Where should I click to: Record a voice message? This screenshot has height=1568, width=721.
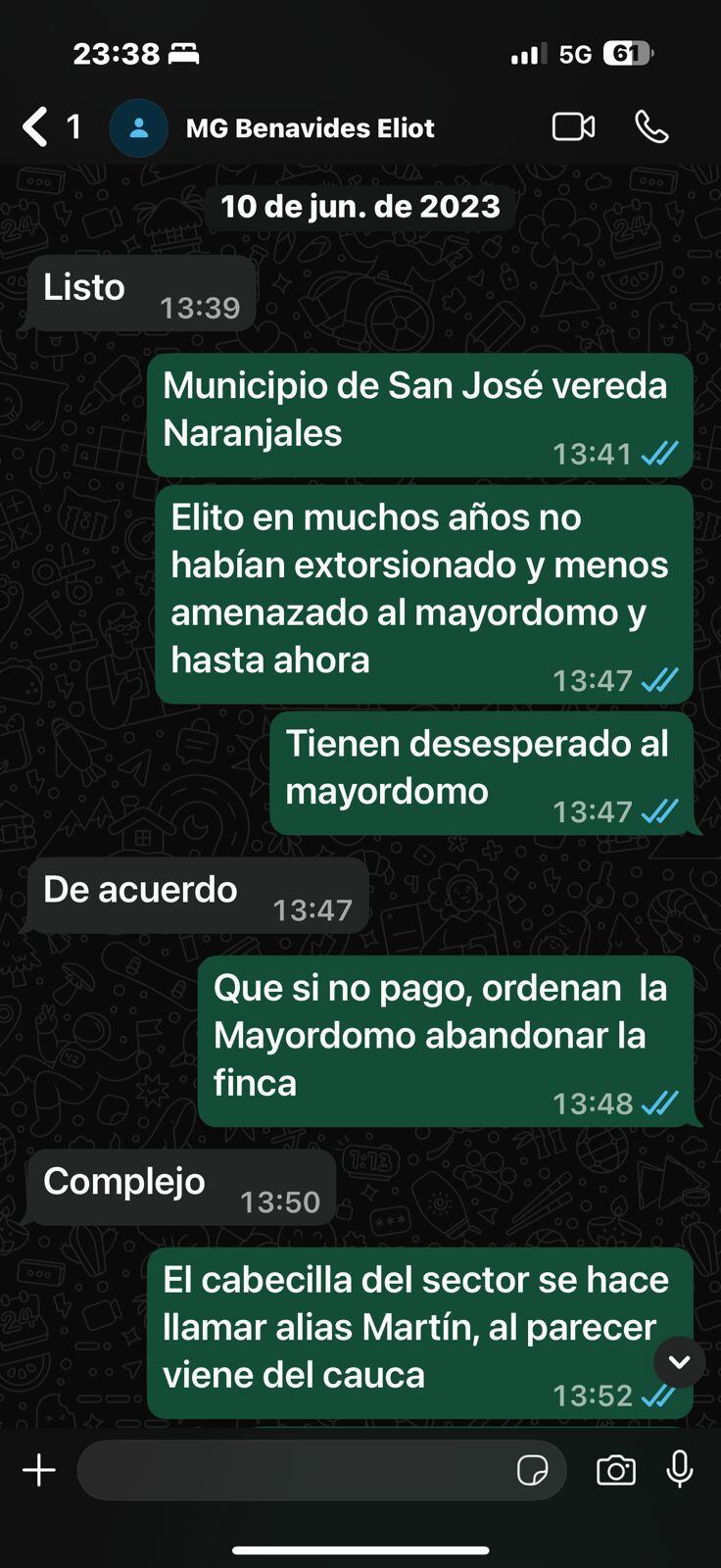[680, 1470]
